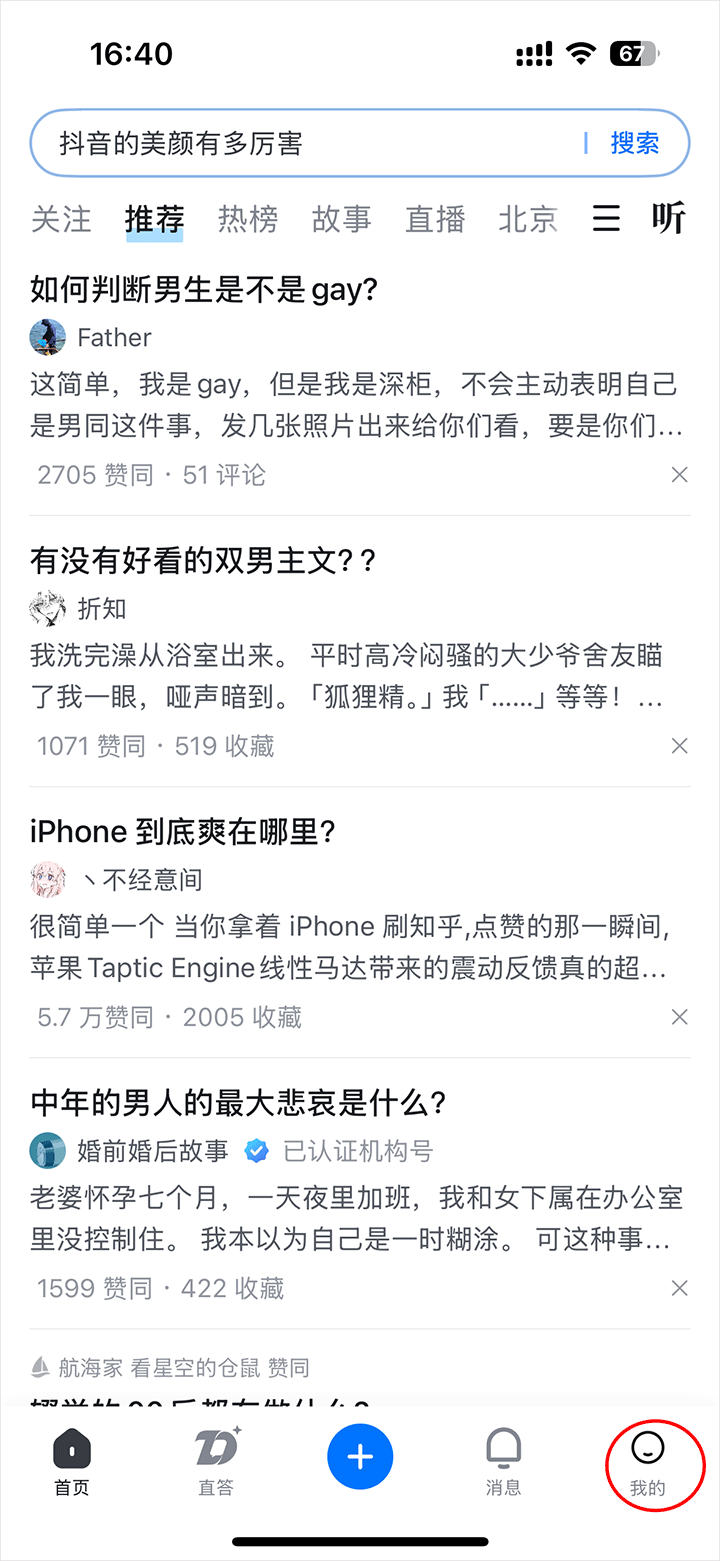Switch to the 故事 tab

pos(341,219)
